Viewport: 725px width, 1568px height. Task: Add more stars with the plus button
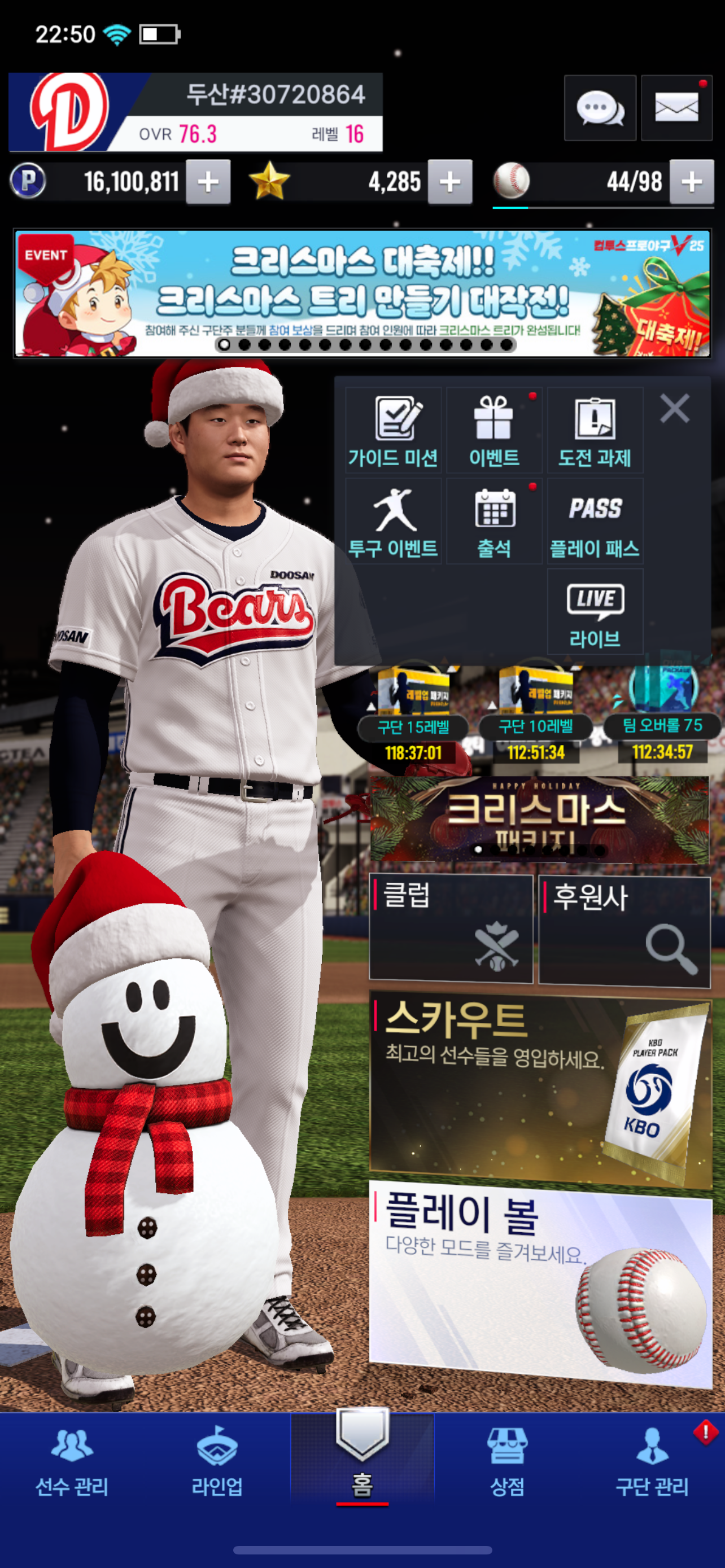point(450,182)
